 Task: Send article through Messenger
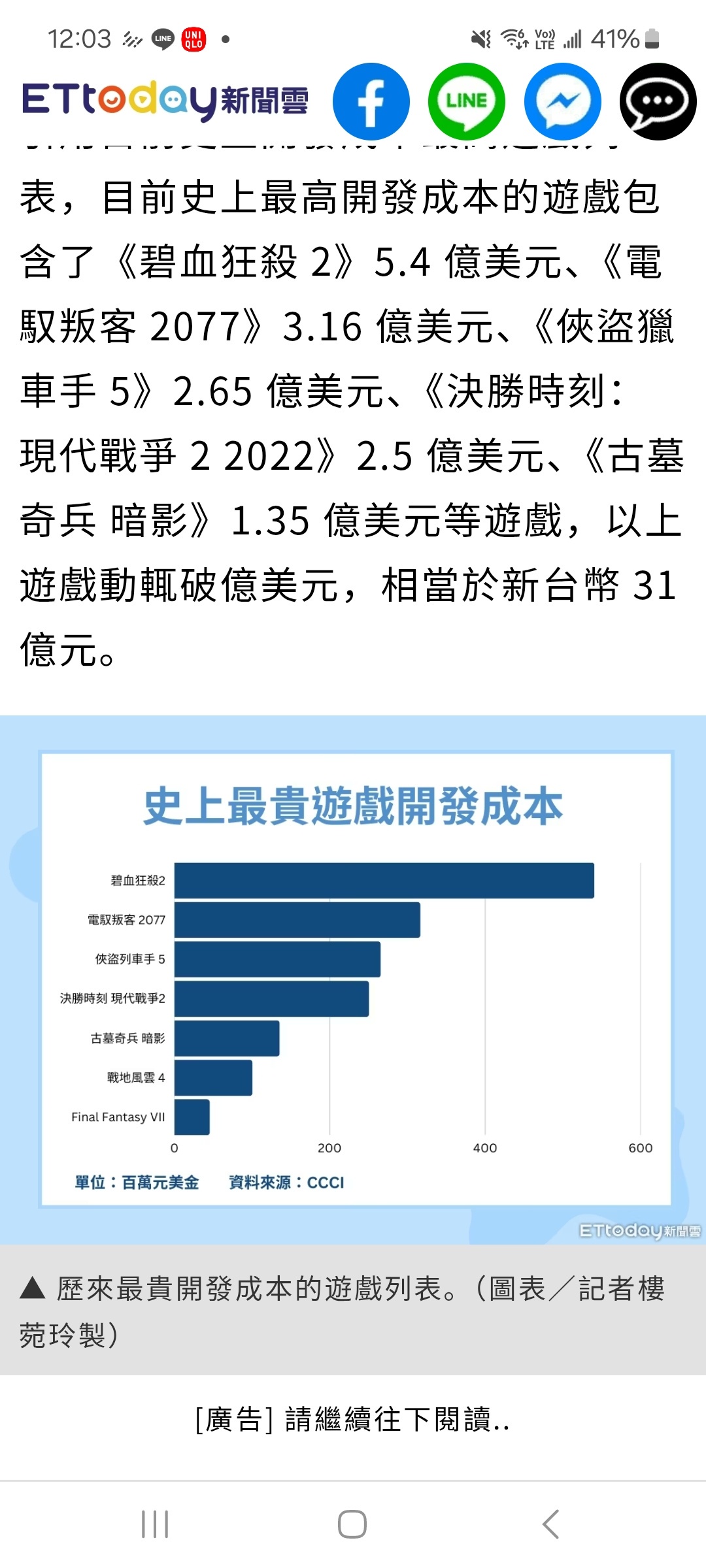tap(563, 102)
